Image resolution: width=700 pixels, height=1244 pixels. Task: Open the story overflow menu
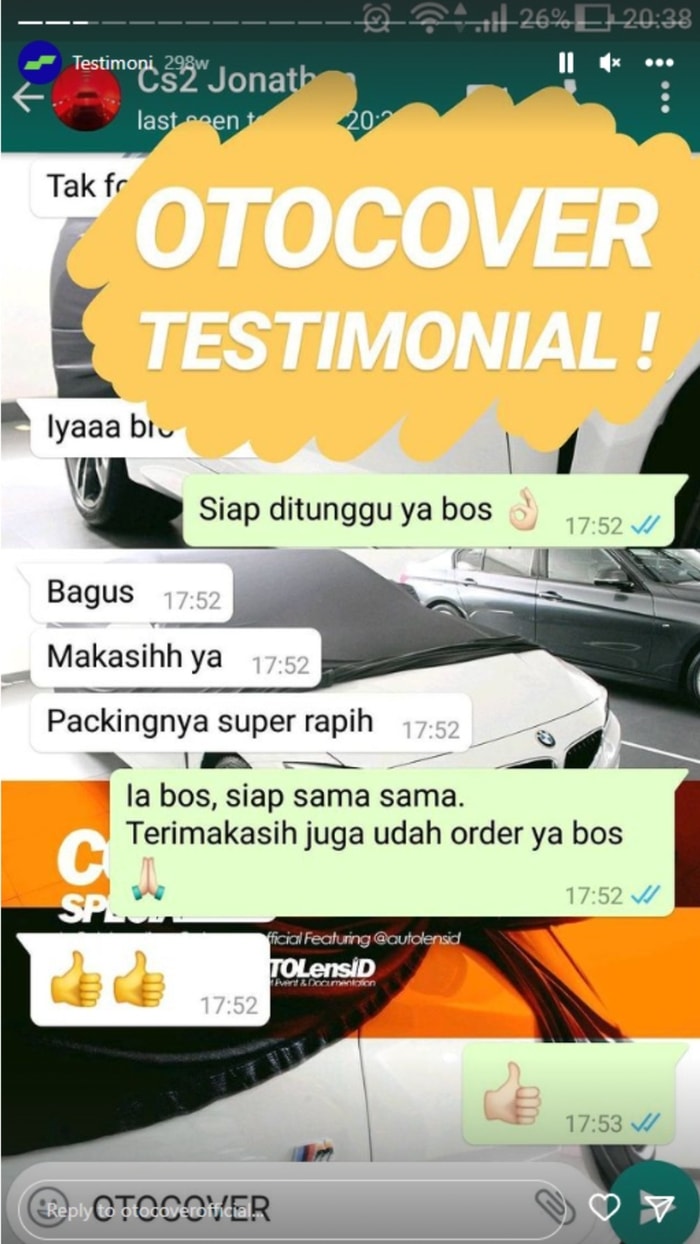coord(659,63)
